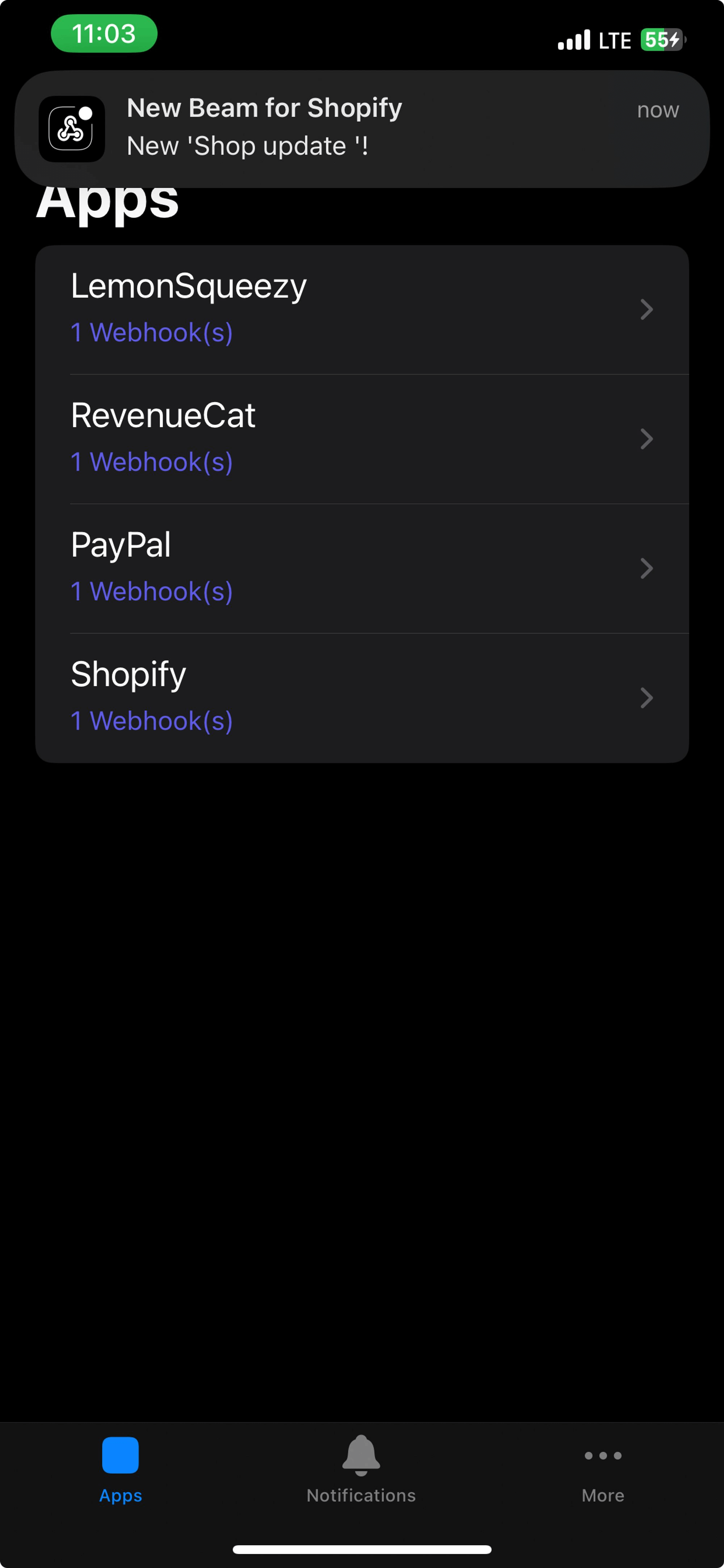Open the RevenueCat app row
The width and height of the screenshot is (724, 1568).
click(361, 438)
